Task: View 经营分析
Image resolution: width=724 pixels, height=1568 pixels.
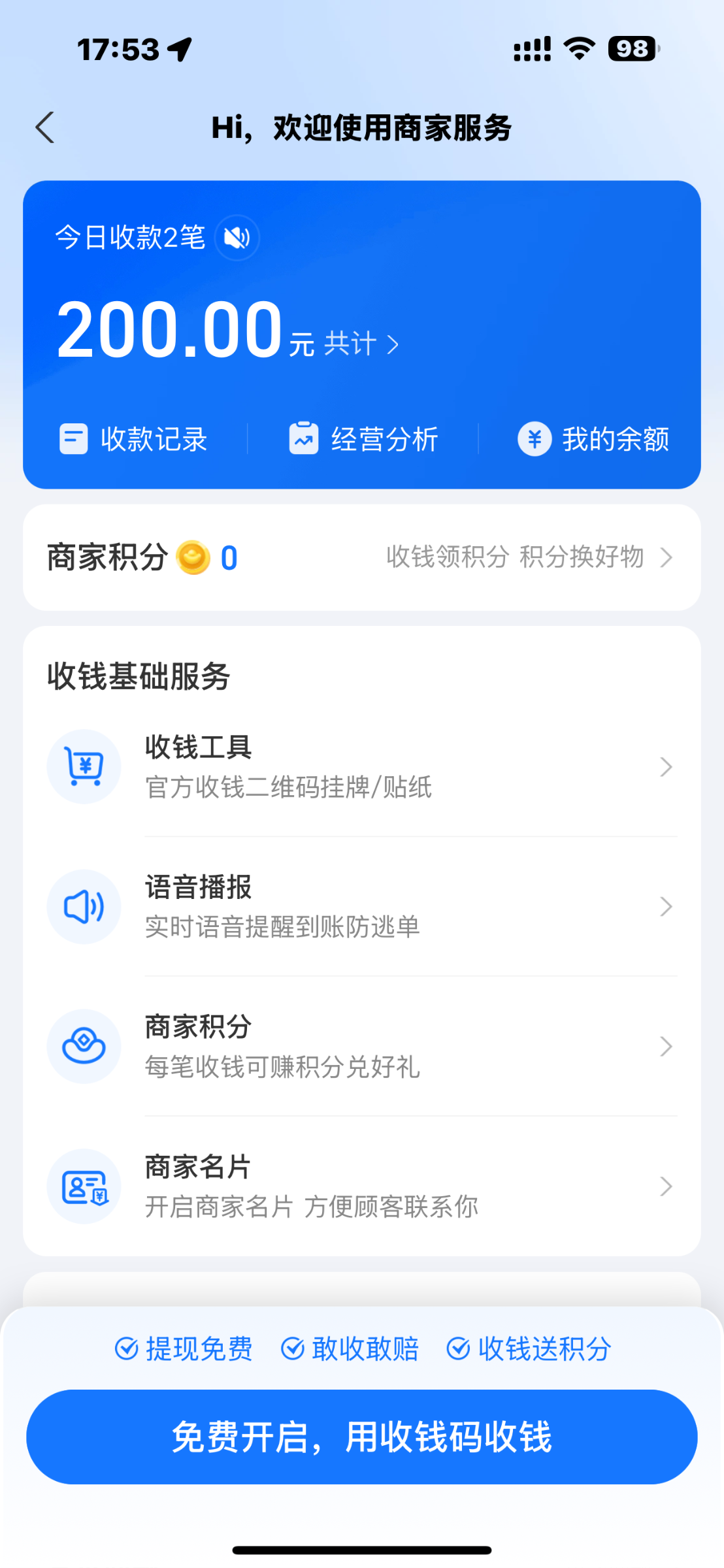Action: pos(363,439)
